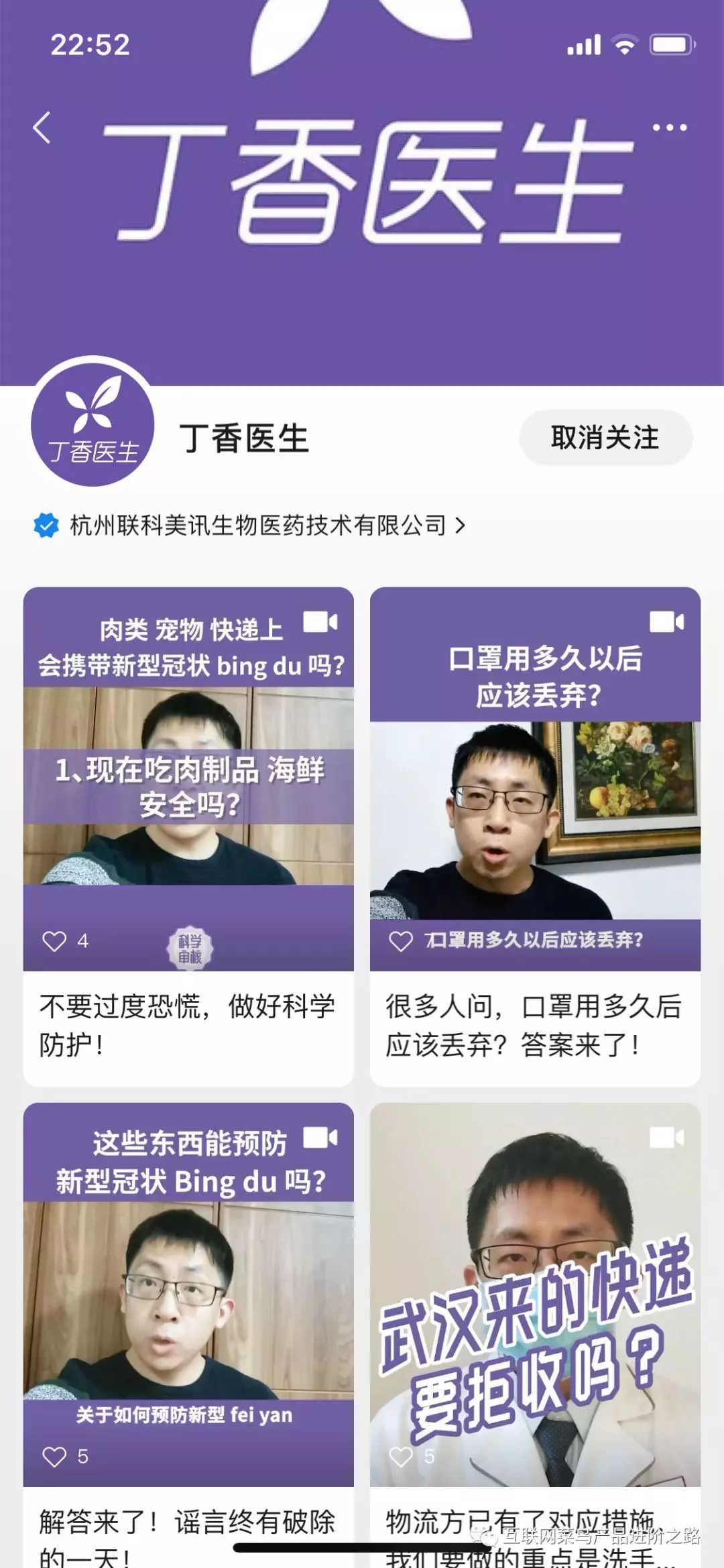Go back using the top-left arrow
This screenshot has width=724, height=1568.
point(42,127)
